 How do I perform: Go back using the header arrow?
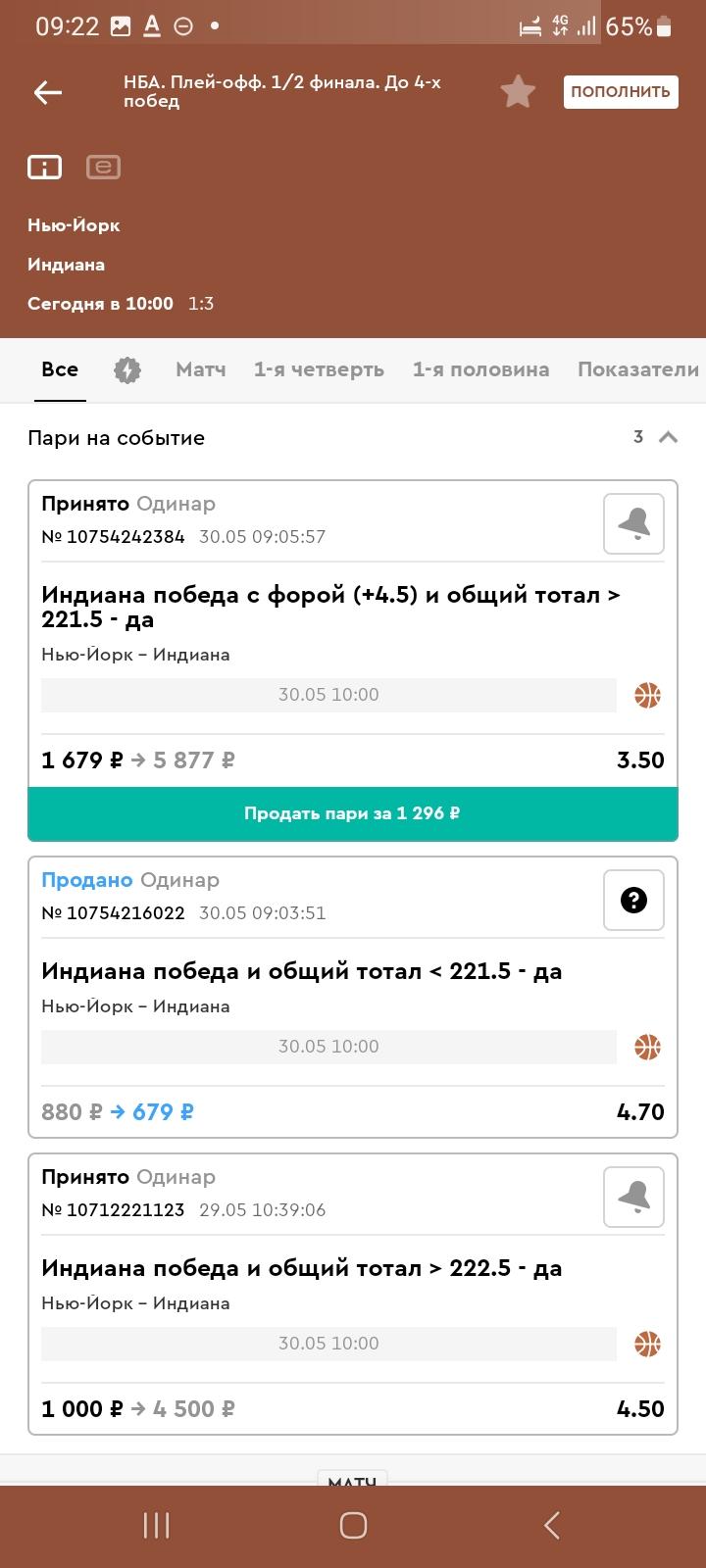(47, 92)
